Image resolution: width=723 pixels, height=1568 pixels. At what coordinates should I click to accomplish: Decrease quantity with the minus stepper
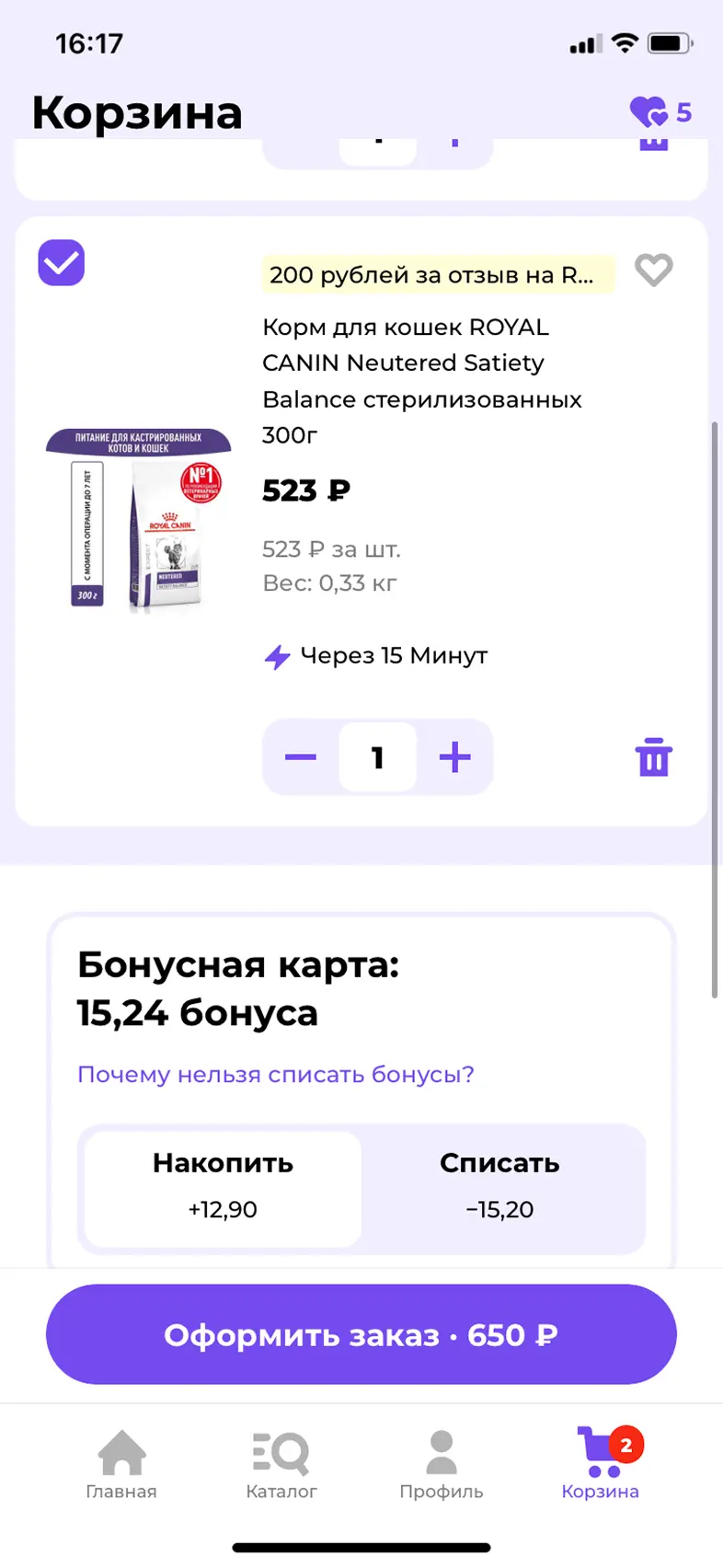coord(299,756)
